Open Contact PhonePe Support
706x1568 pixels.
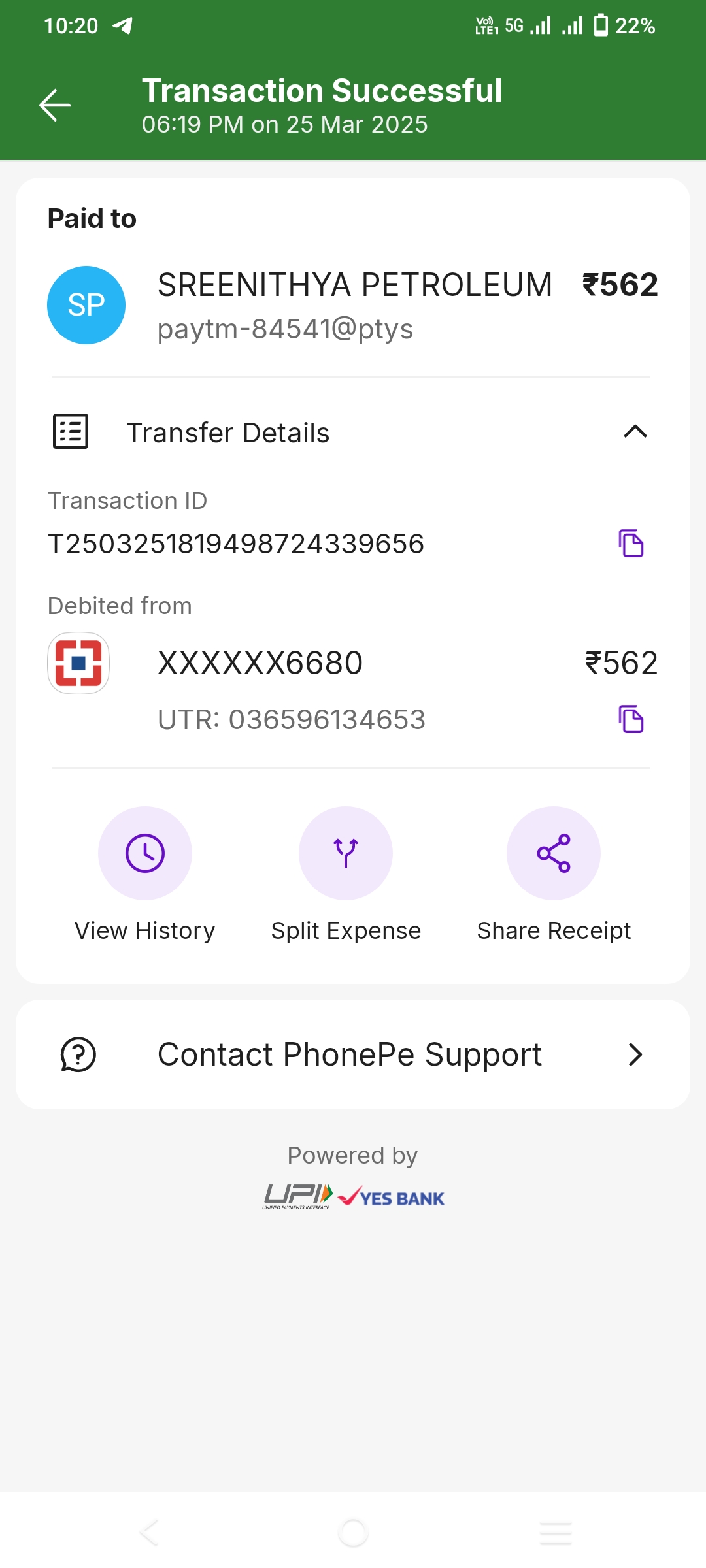[x=353, y=1054]
